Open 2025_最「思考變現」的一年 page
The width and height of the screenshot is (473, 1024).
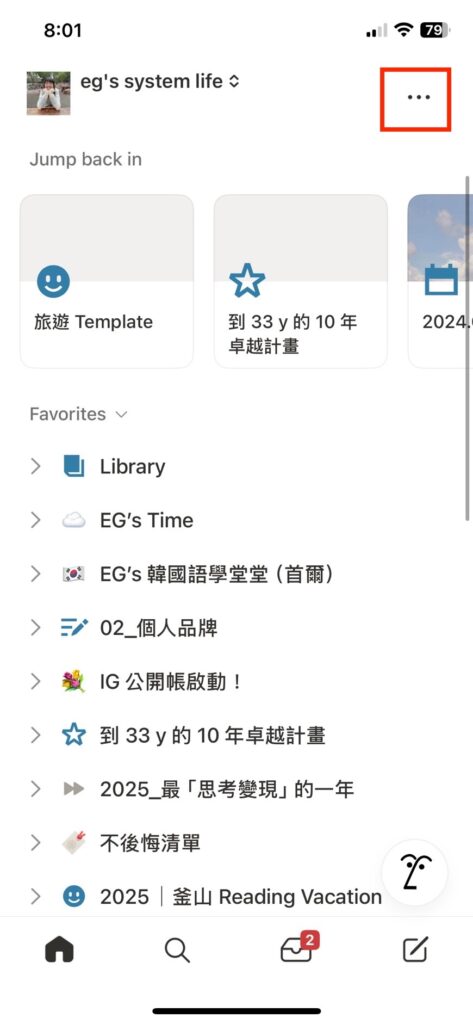pyautogui.click(x=227, y=790)
